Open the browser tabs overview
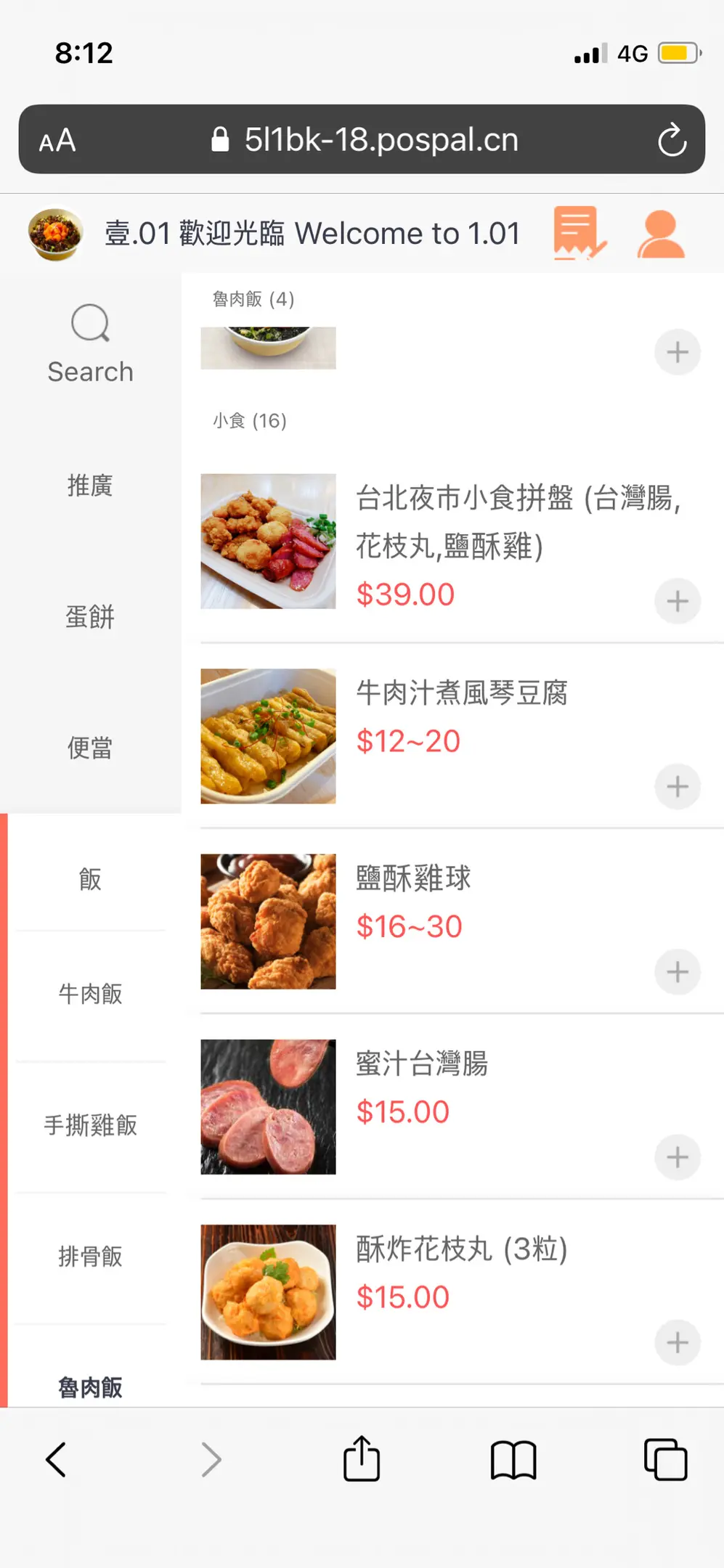Viewport: 724px width, 1568px height. coord(665,1459)
